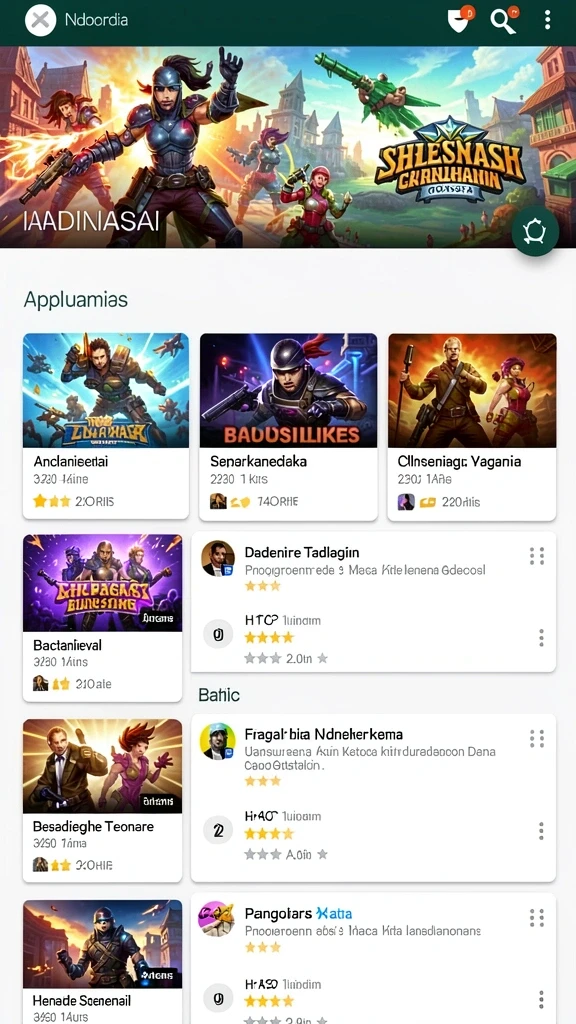Open the Fragal bita Ndnekerkema entry
This screenshot has height=1024, width=576.
(362, 753)
